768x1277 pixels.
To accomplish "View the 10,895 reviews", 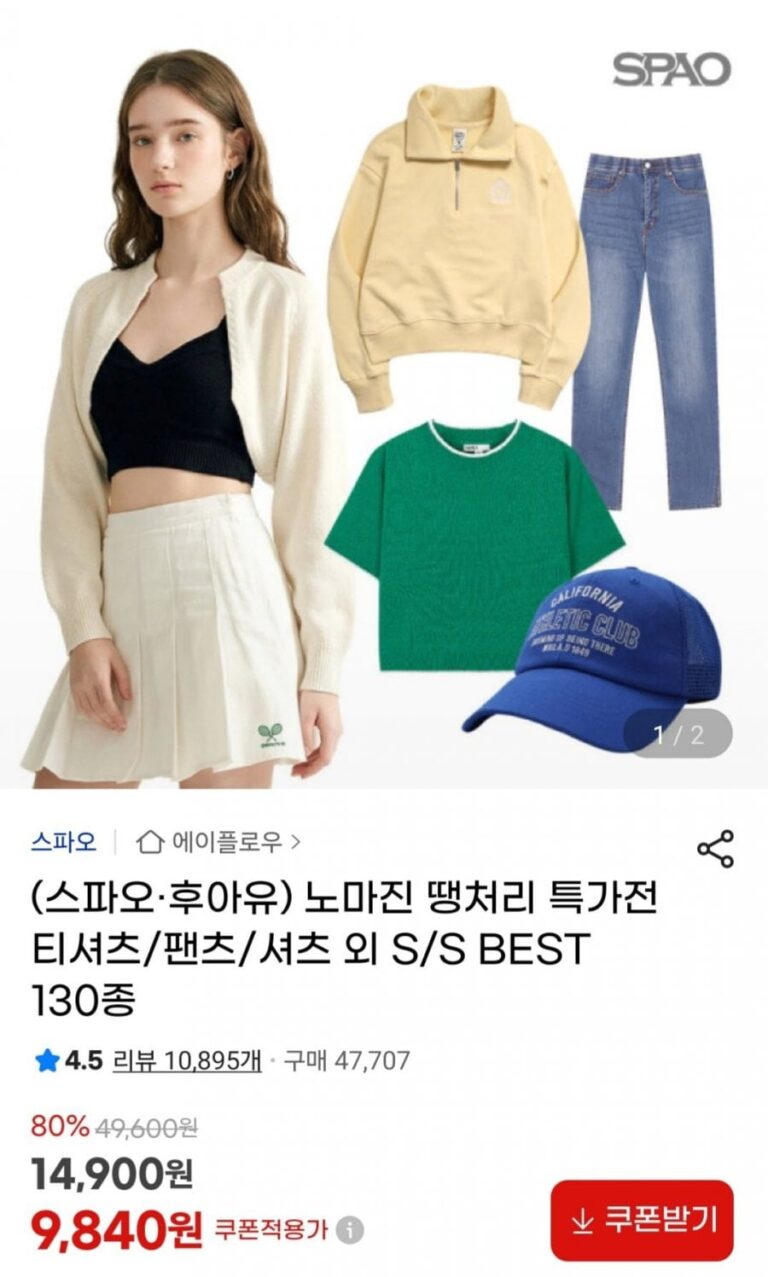I will pyautogui.click(x=187, y=1060).
